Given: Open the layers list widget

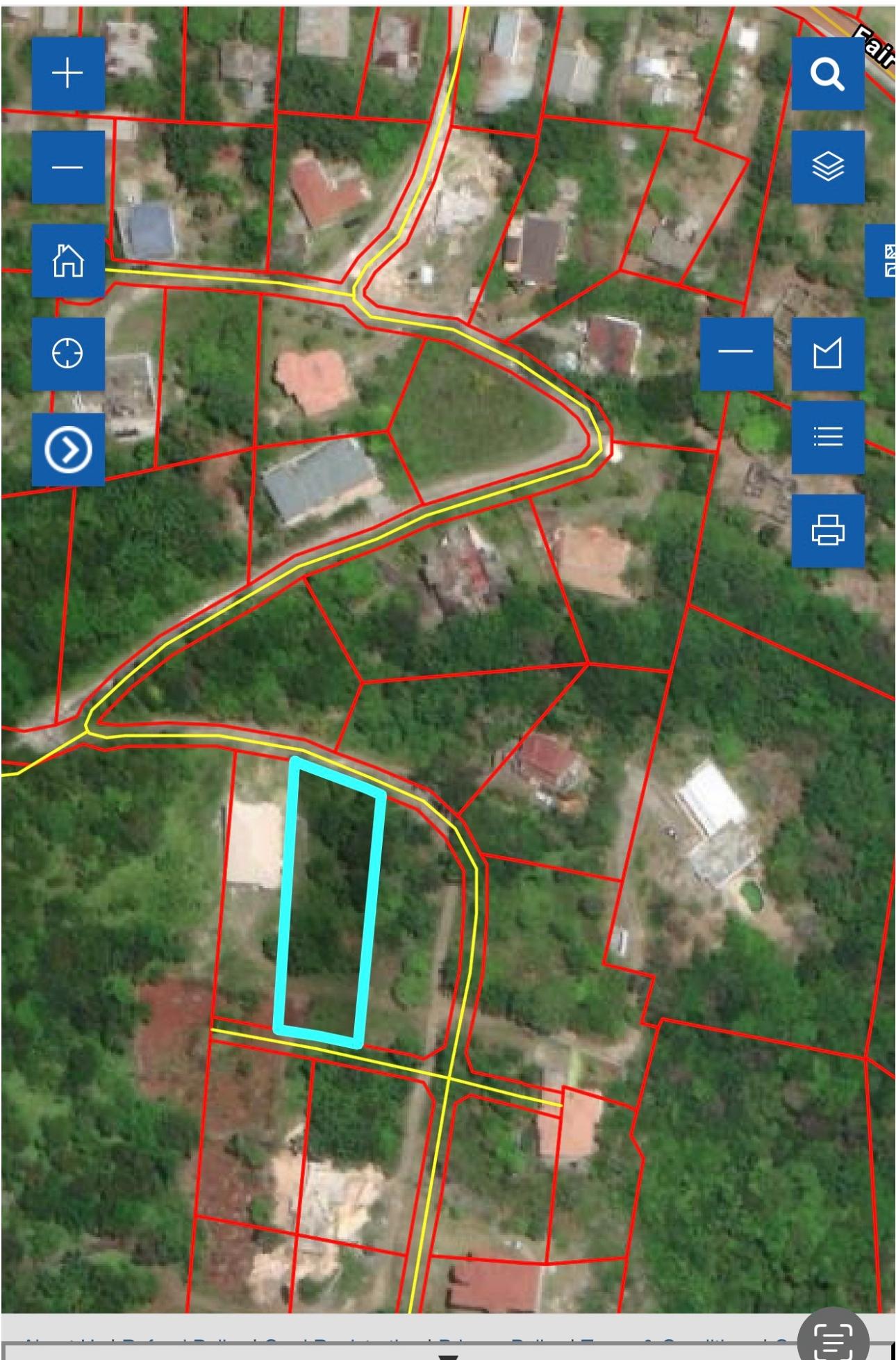Looking at the screenshot, I should coord(827,167).
